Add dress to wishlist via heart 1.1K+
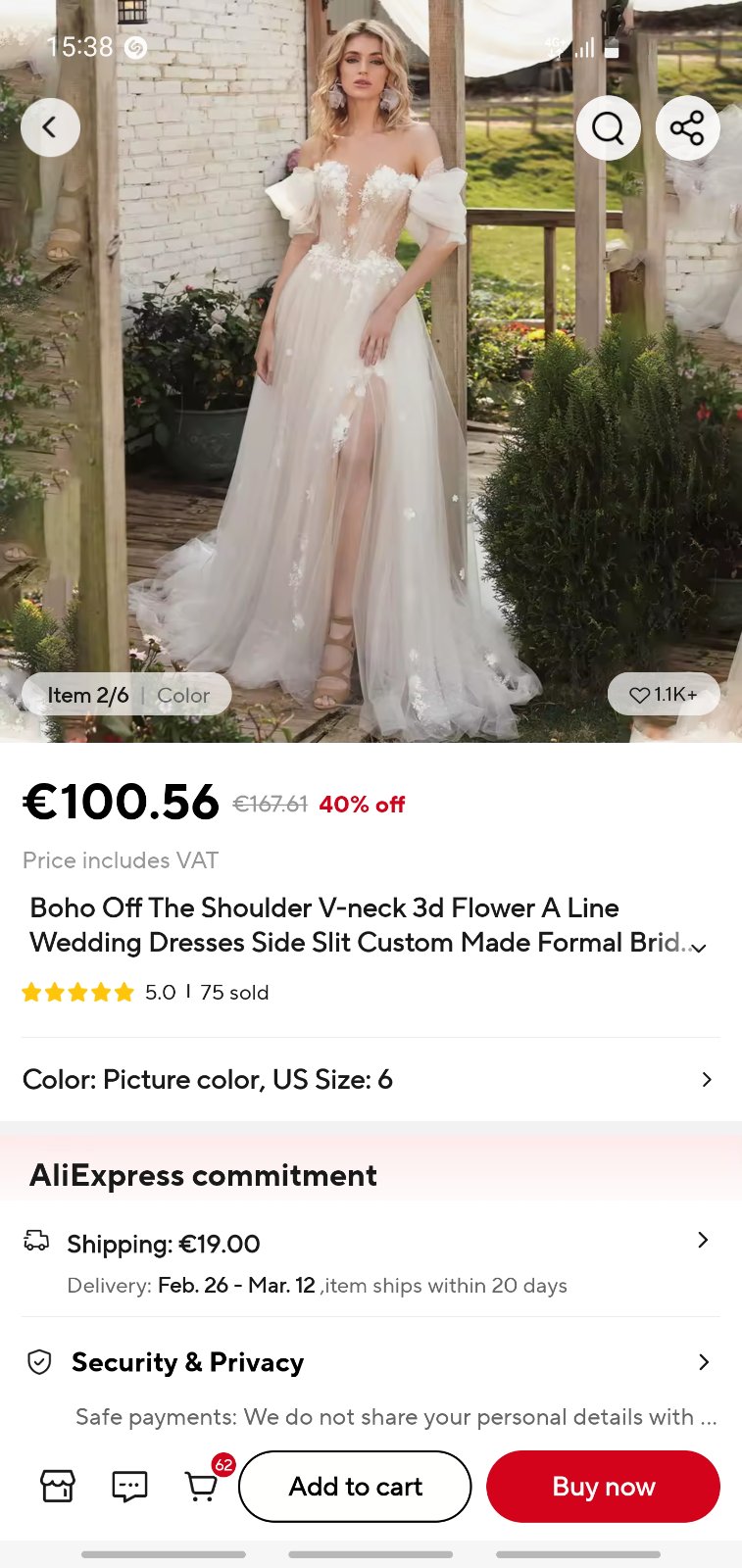 point(664,695)
